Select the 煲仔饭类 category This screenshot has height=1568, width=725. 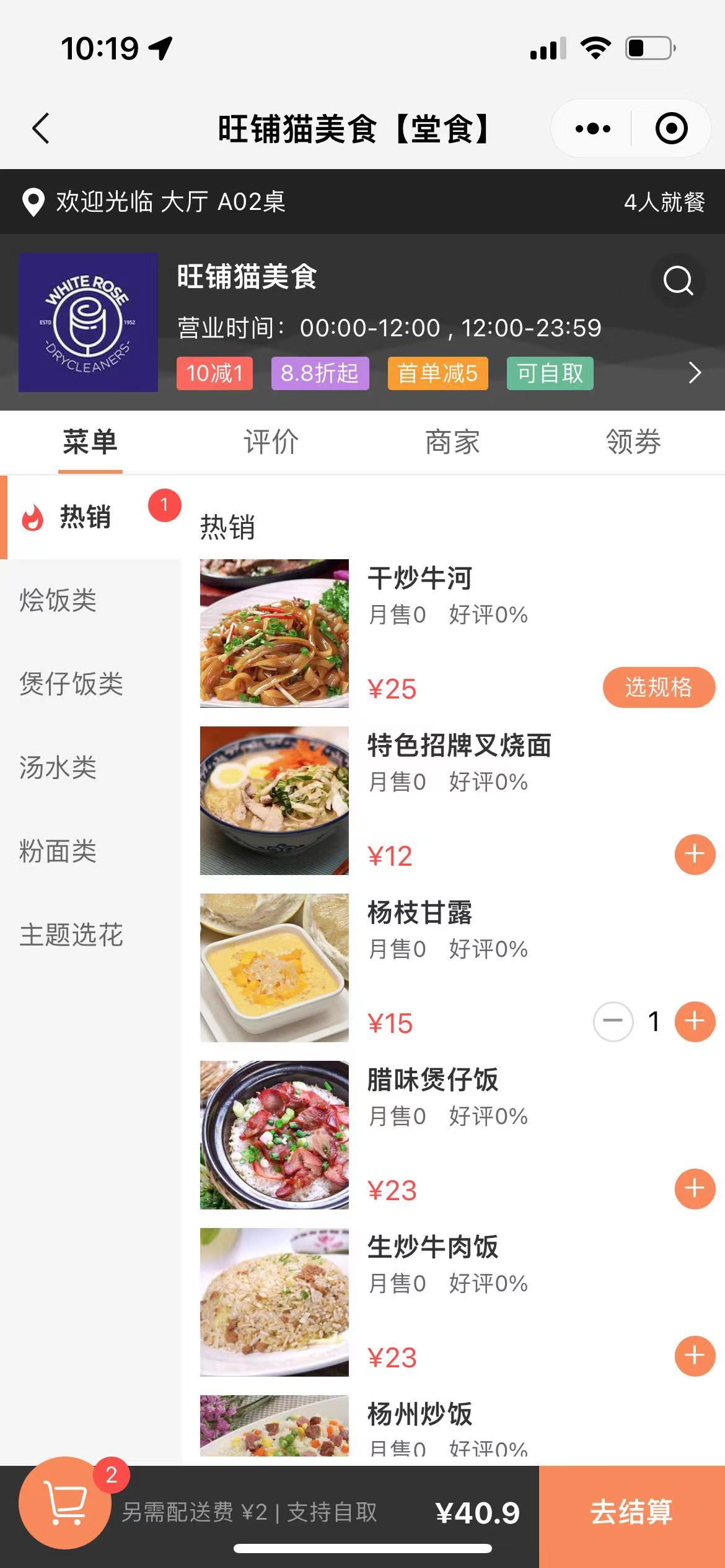(71, 684)
